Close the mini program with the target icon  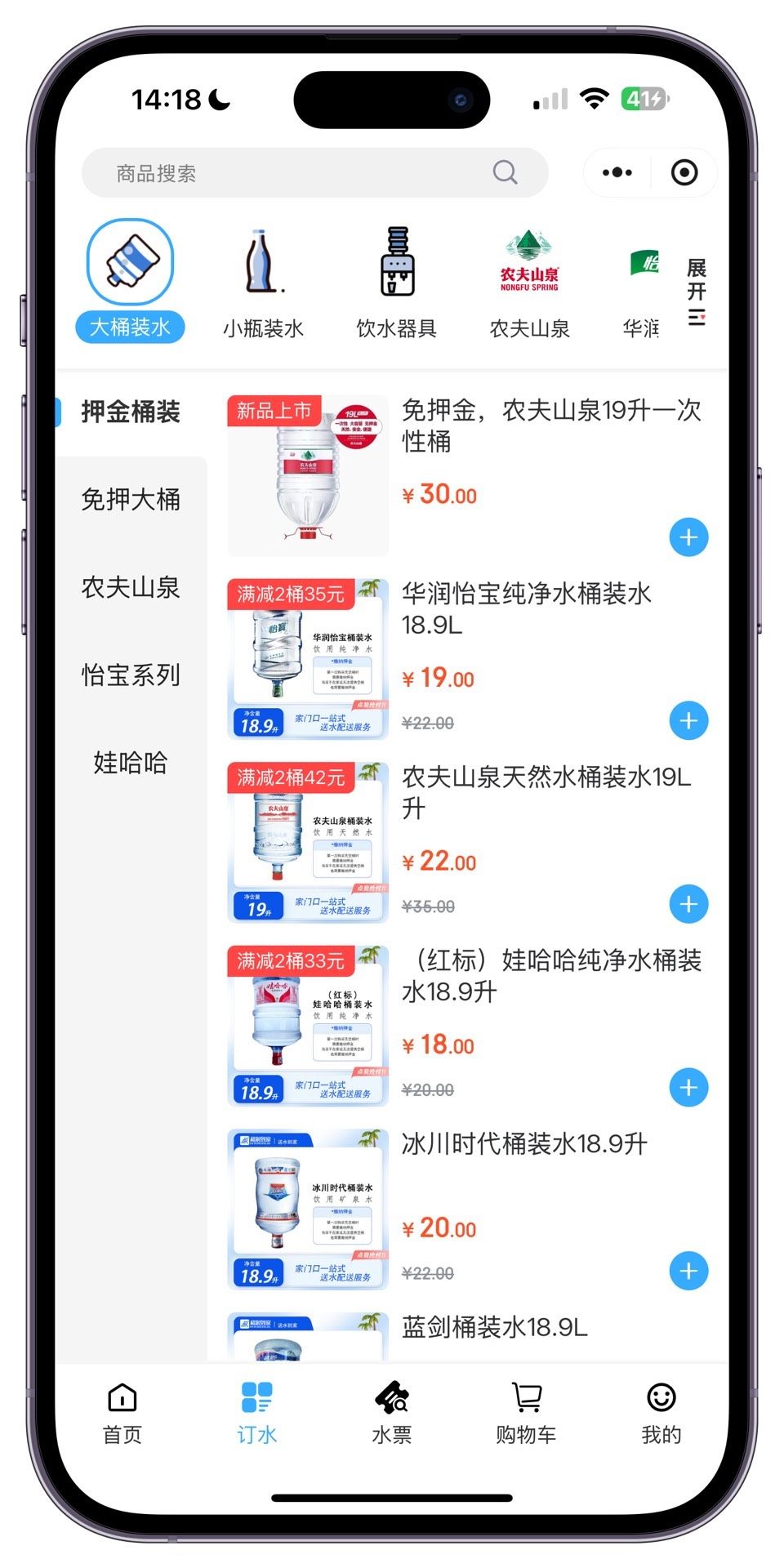[x=684, y=172]
